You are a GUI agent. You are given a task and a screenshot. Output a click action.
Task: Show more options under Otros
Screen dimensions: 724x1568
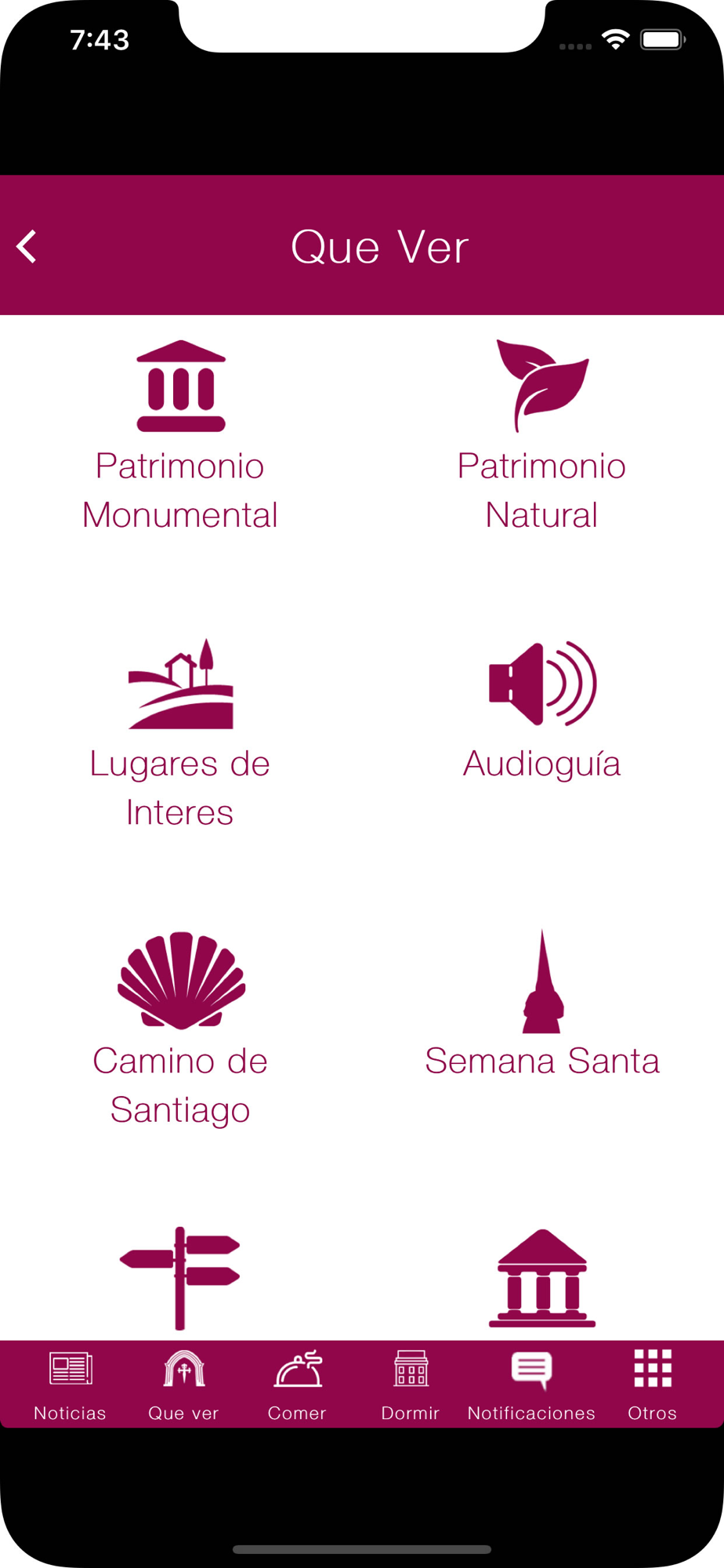(x=652, y=1385)
